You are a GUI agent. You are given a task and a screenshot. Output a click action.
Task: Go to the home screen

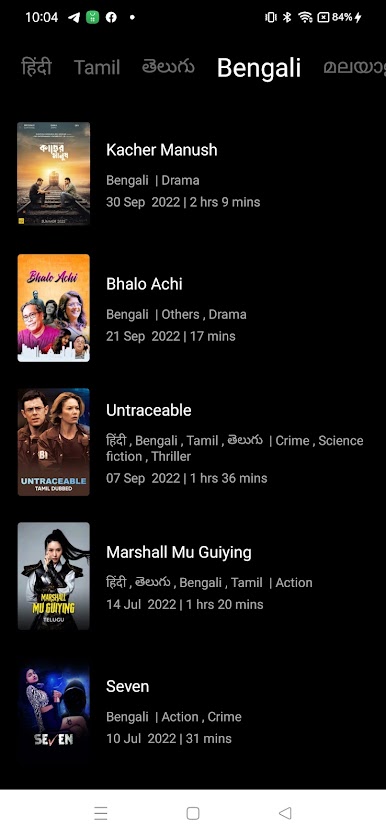click(x=193, y=813)
